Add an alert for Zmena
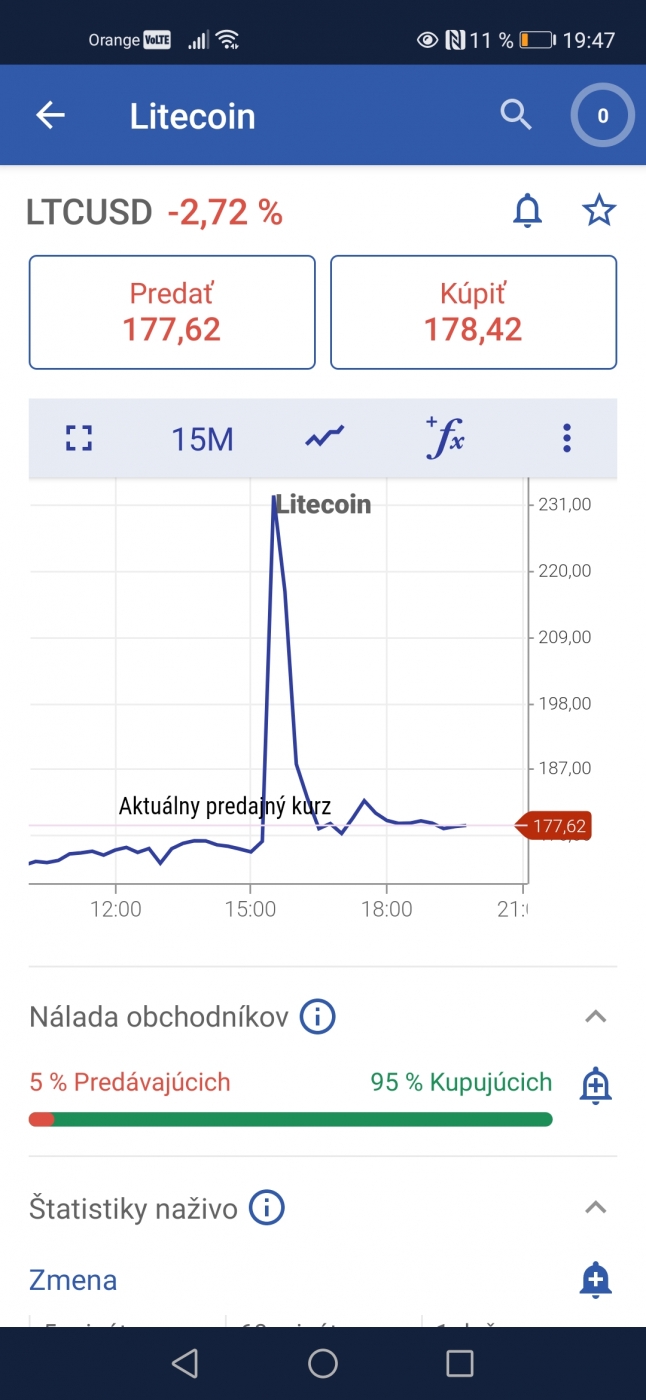This screenshot has width=646, height=1400. [x=596, y=1280]
